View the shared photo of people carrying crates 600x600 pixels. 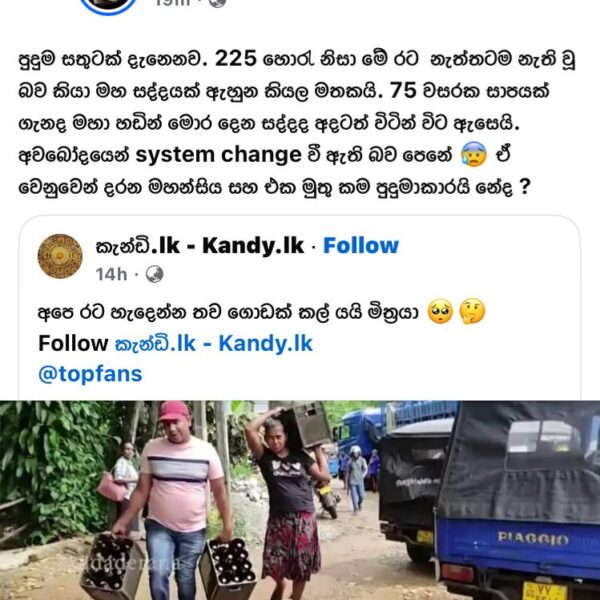point(300,500)
